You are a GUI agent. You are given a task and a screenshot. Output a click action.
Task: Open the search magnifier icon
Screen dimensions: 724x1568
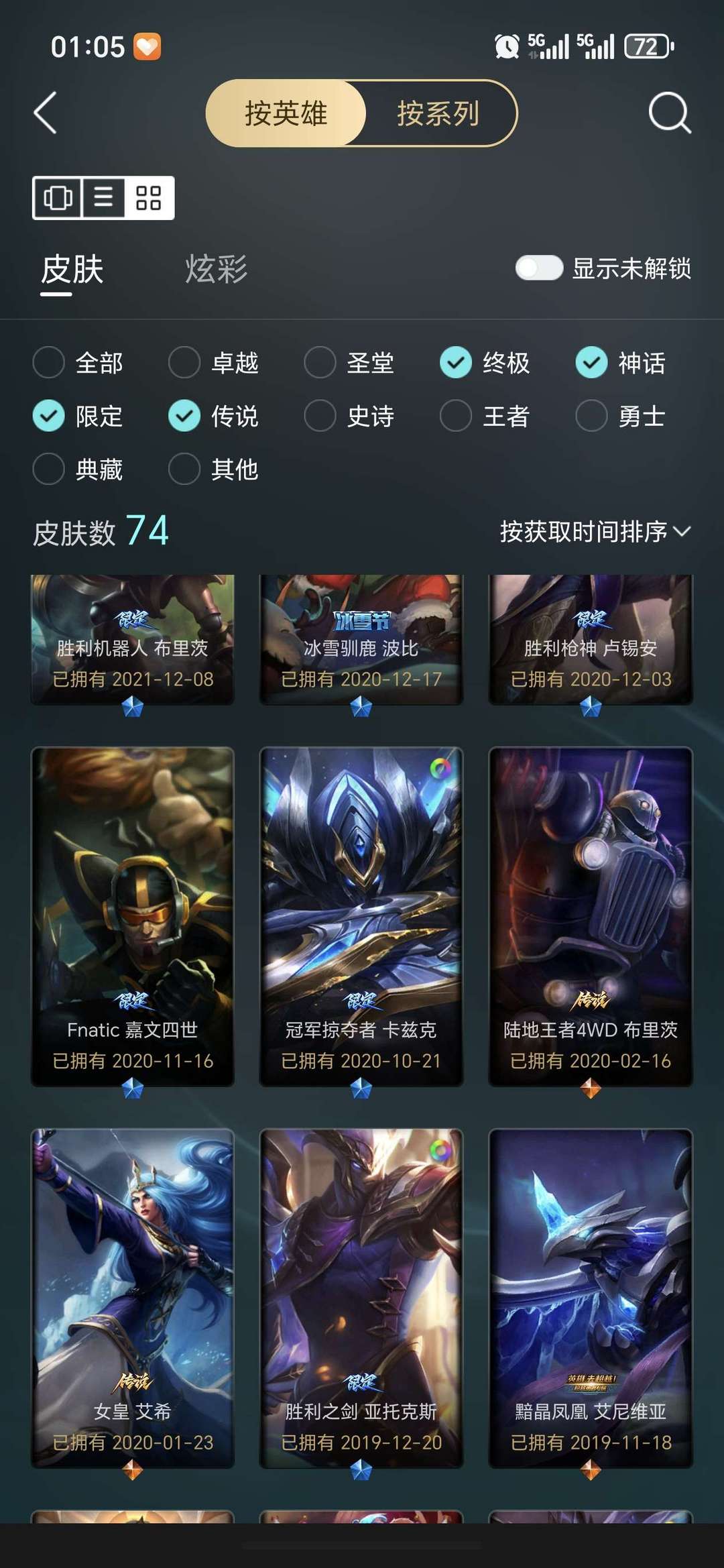[x=669, y=113]
